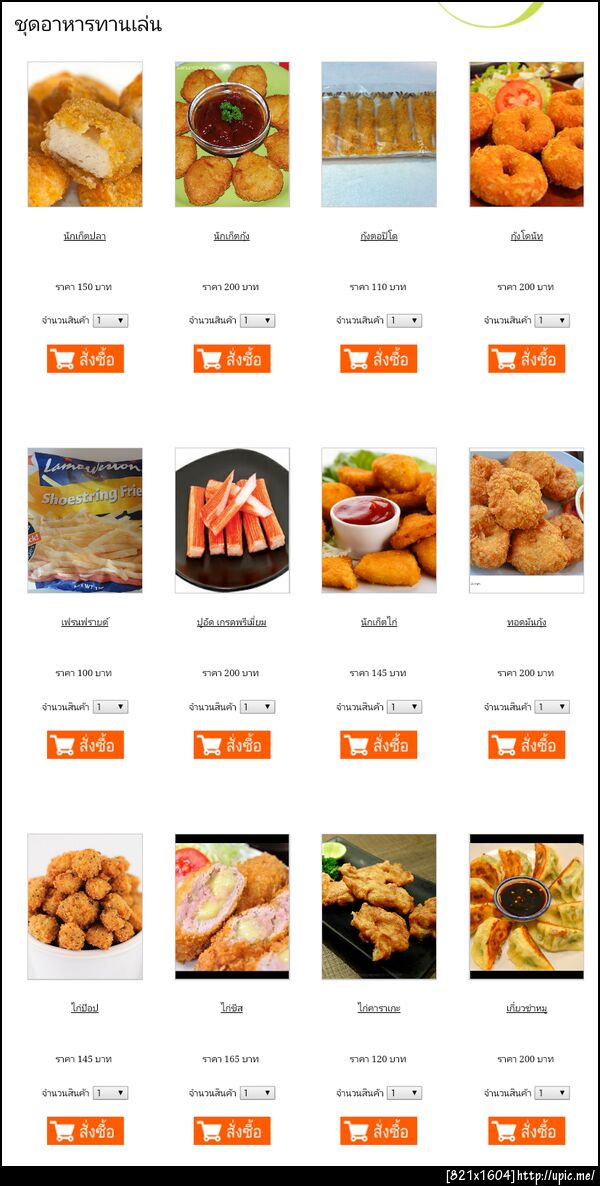Open the เกี๊ยวซ่าหมู product link
This screenshot has width=600, height=1186.
click(527, 1008)
